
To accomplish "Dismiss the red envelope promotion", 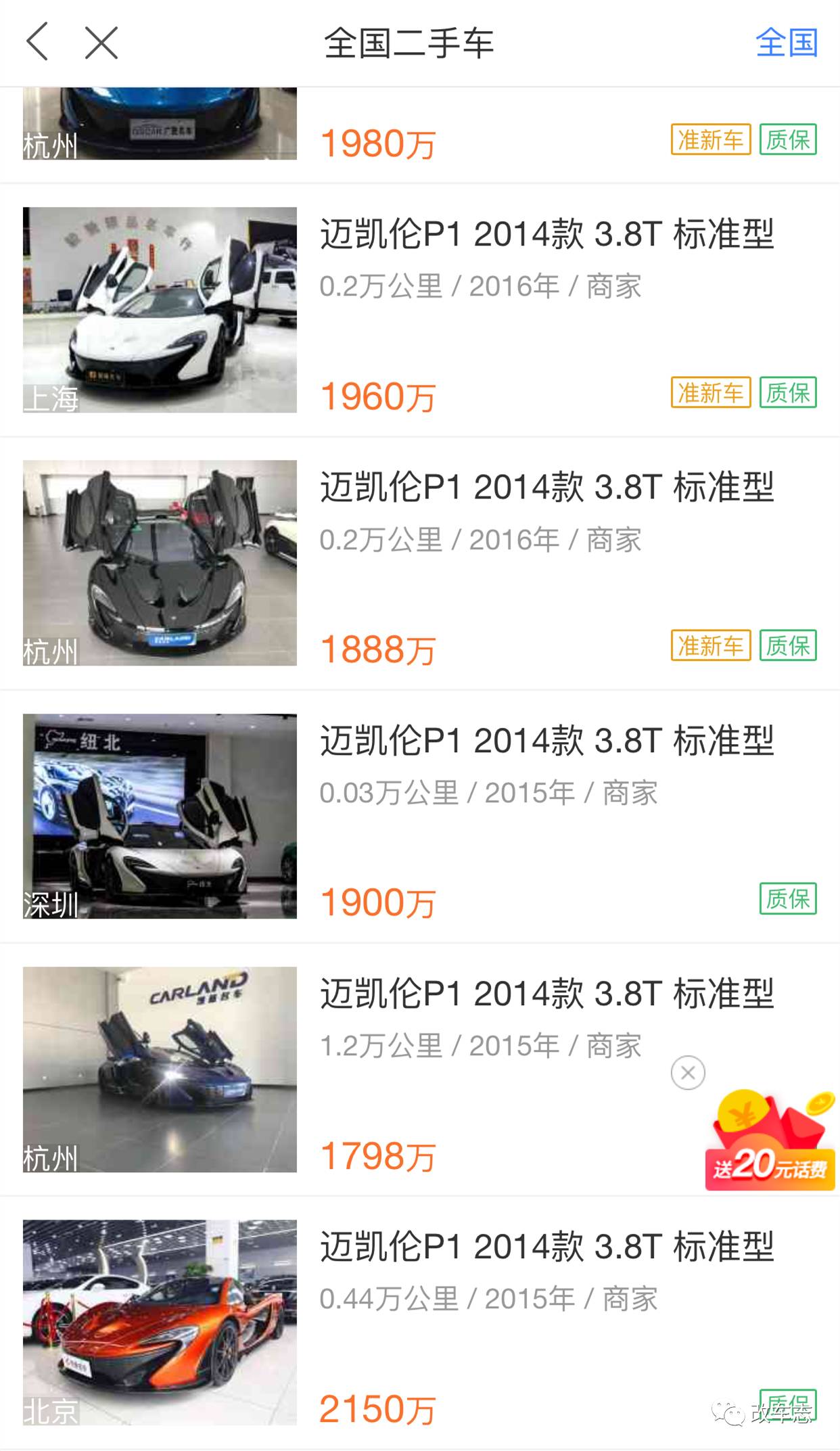I will (688, 1073).
